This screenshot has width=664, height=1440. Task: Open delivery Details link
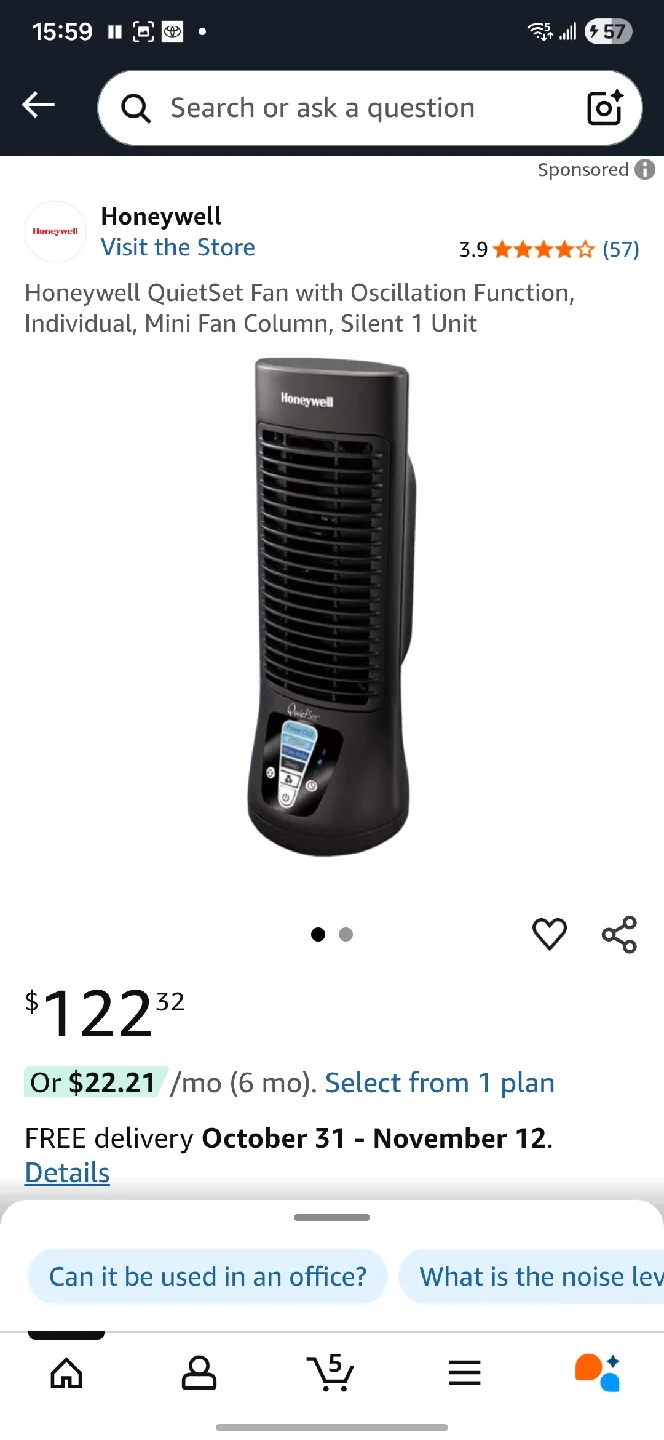(x=67, y=1172)
